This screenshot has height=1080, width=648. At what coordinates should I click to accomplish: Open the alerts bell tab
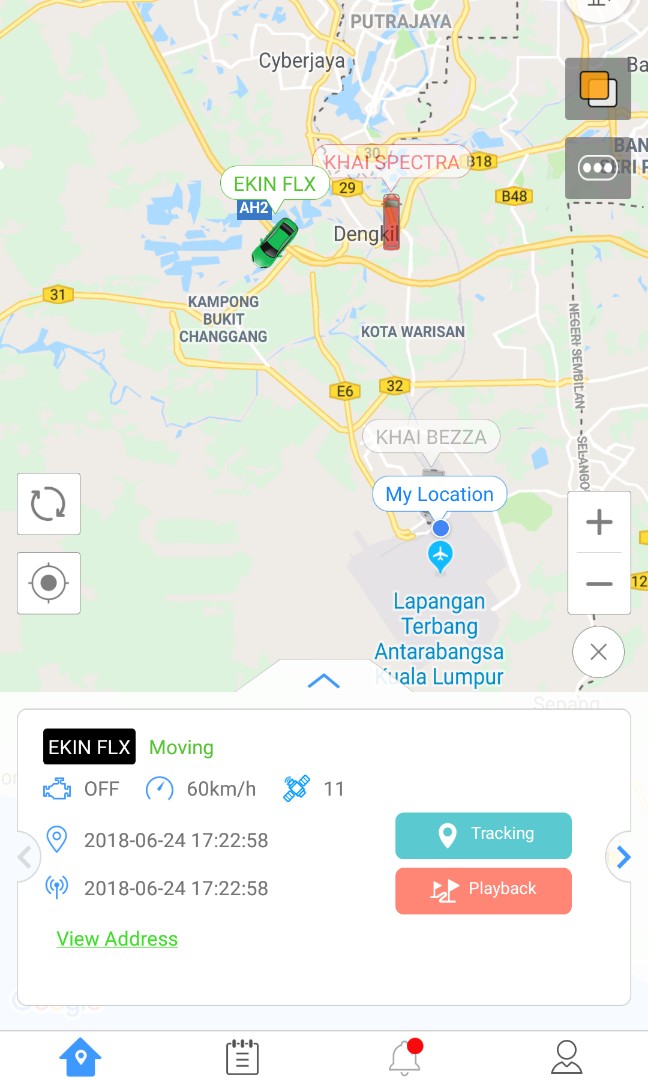[404, 1056]
